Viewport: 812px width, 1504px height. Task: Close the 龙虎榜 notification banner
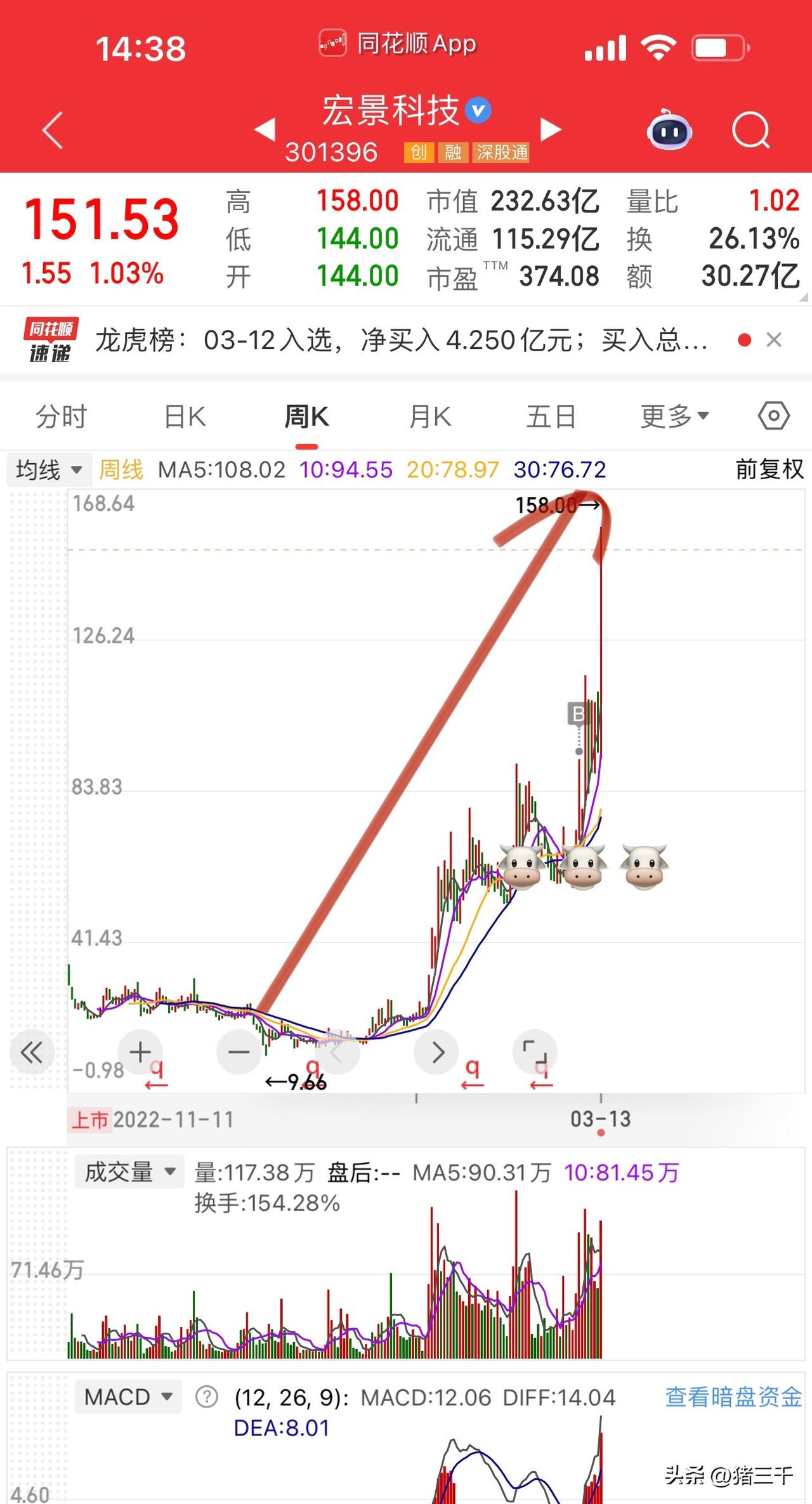(775, 340)
